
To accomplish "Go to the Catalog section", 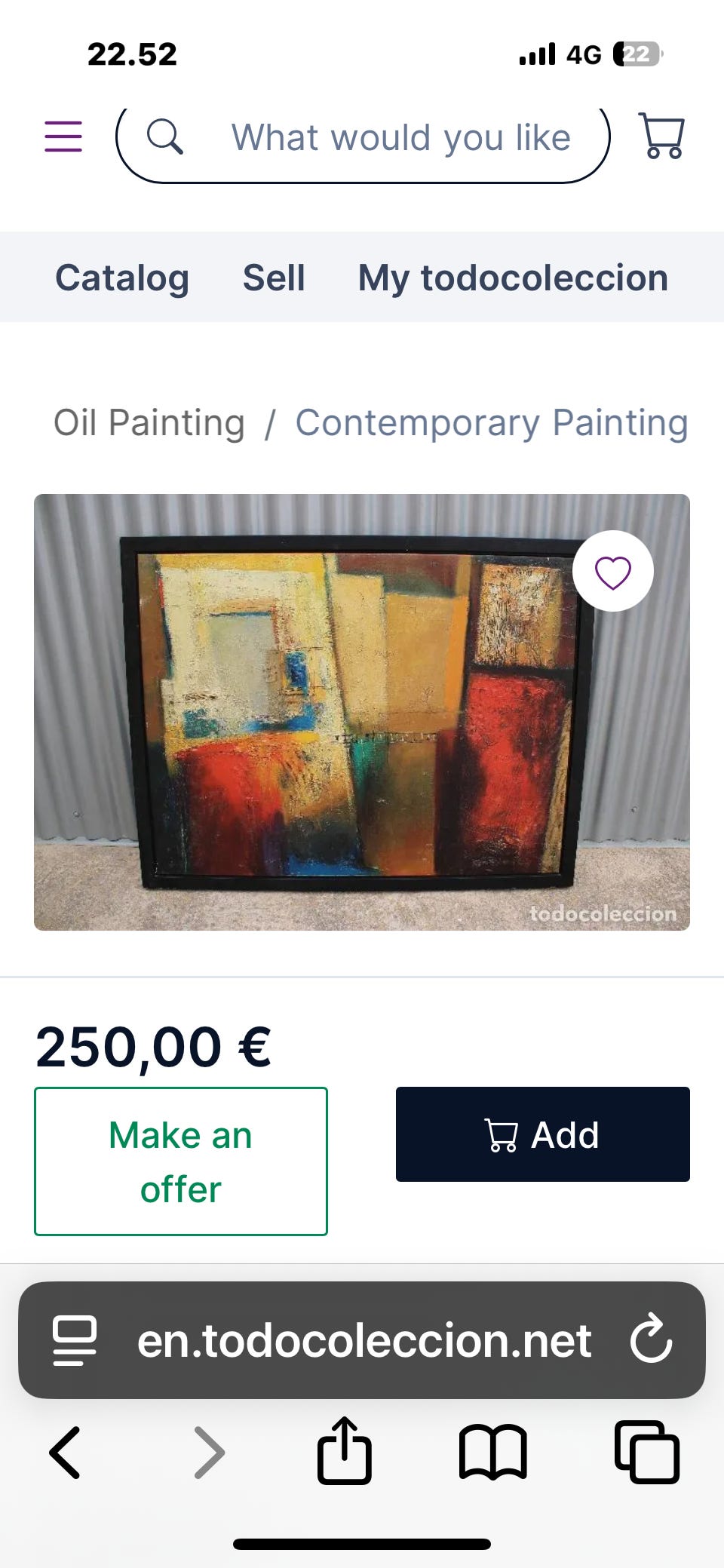I will pyautogui.click(x=122, y=278).
